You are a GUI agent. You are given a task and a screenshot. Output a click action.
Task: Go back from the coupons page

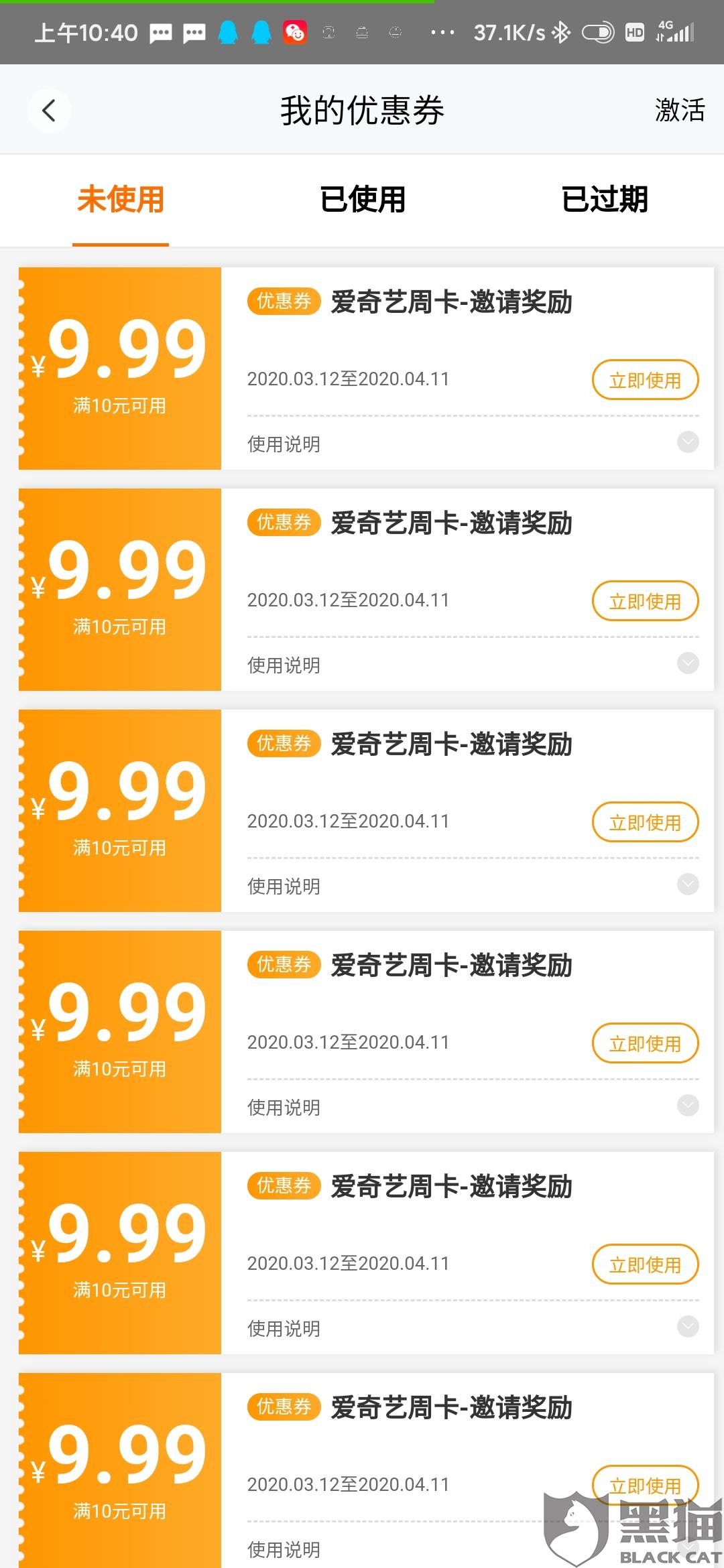(x=49, y=110)
